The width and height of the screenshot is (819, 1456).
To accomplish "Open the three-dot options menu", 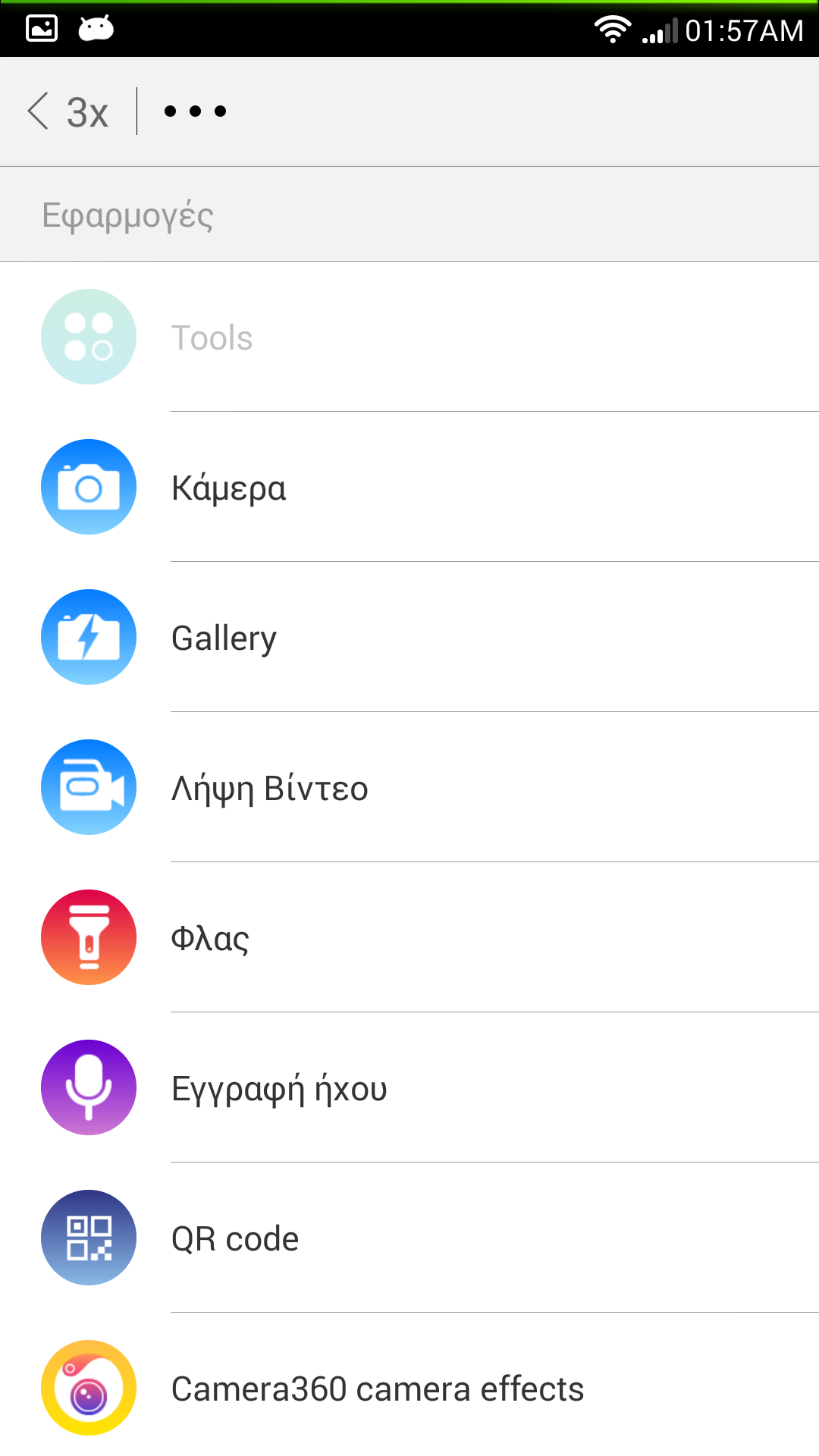I will pyautogui.click(x=195, y=111).
